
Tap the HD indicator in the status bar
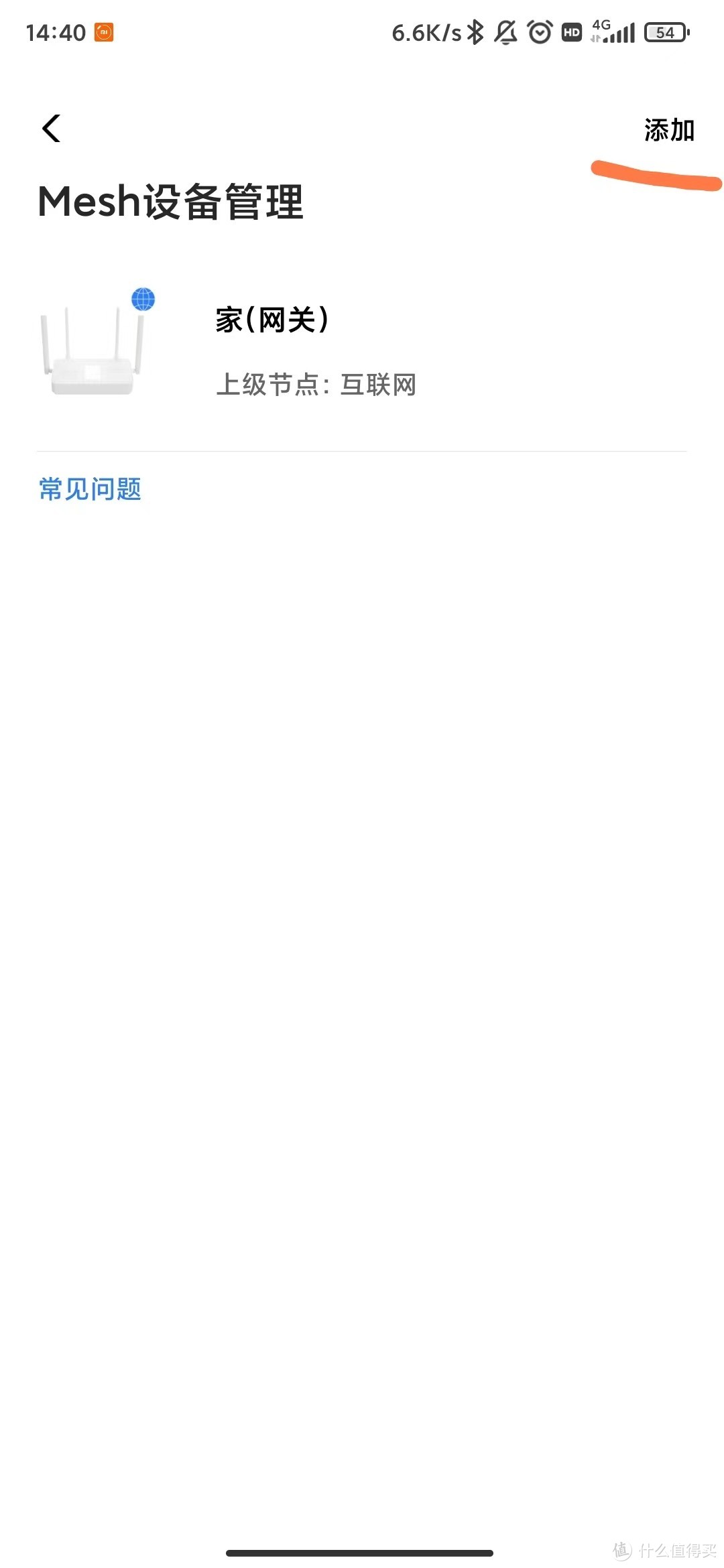(x=570, y=32)
